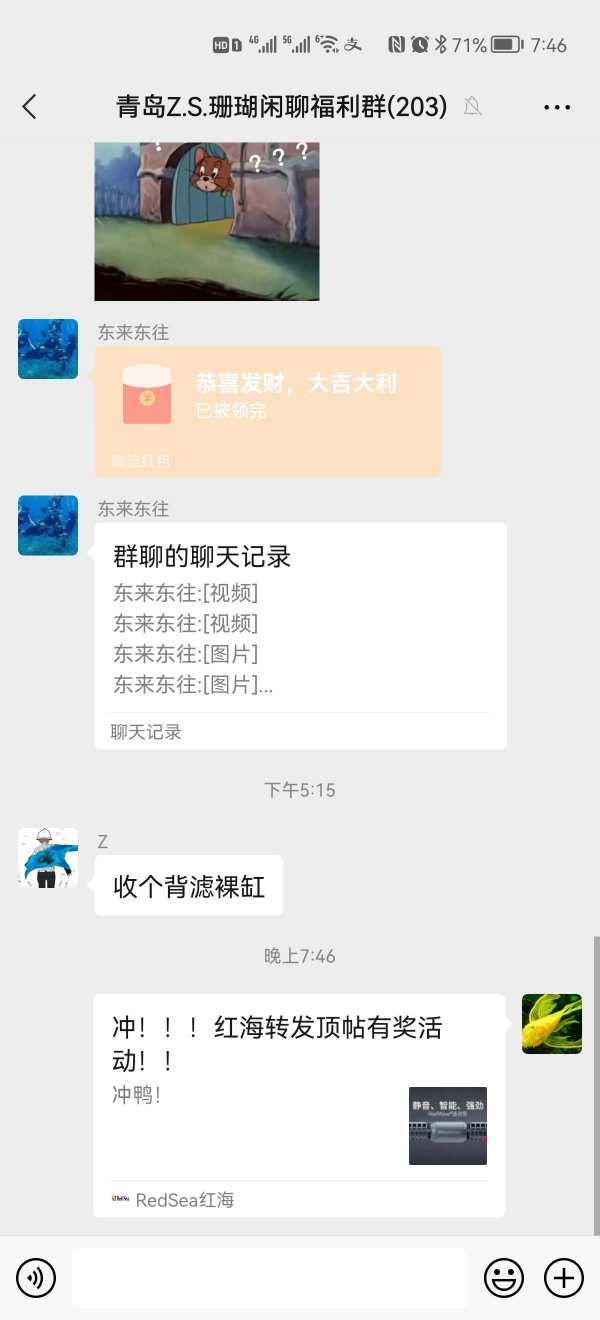
Task: Open the emoji sticker panel
Action: pyautogui.click(x=504, y=1277)
